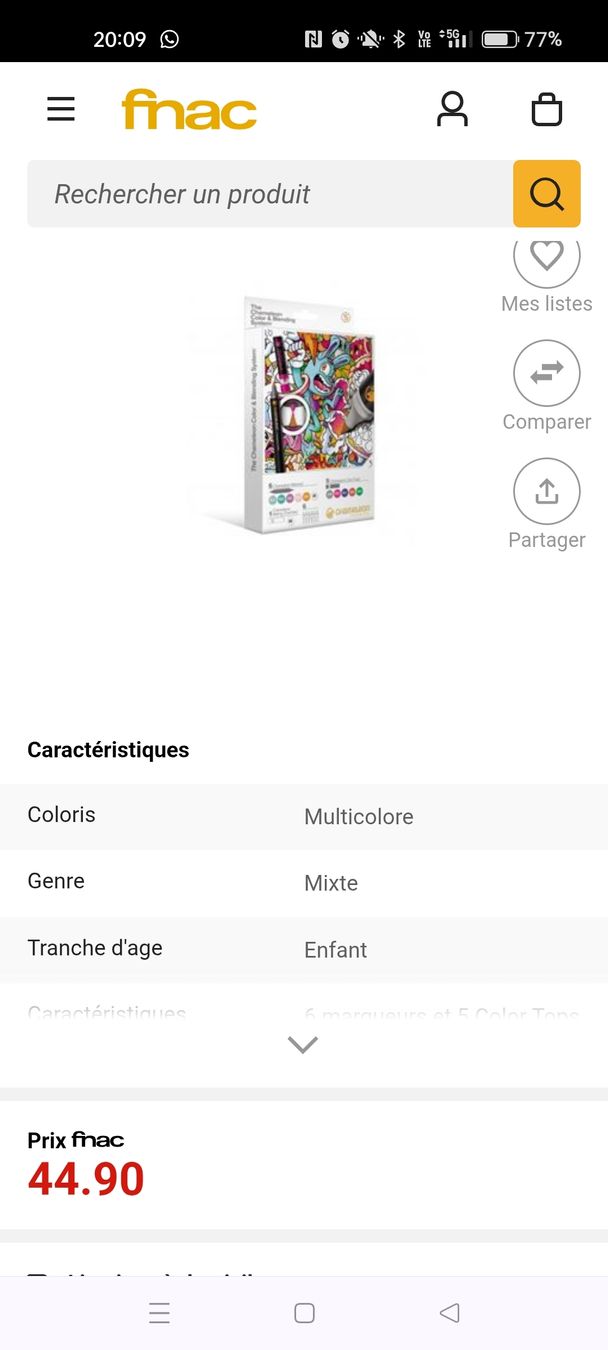Image resolution: width=608 pixels, height=1350 pixels.
Task: Expand the full Caractéristiques list
Action: tap(303, 1044)
